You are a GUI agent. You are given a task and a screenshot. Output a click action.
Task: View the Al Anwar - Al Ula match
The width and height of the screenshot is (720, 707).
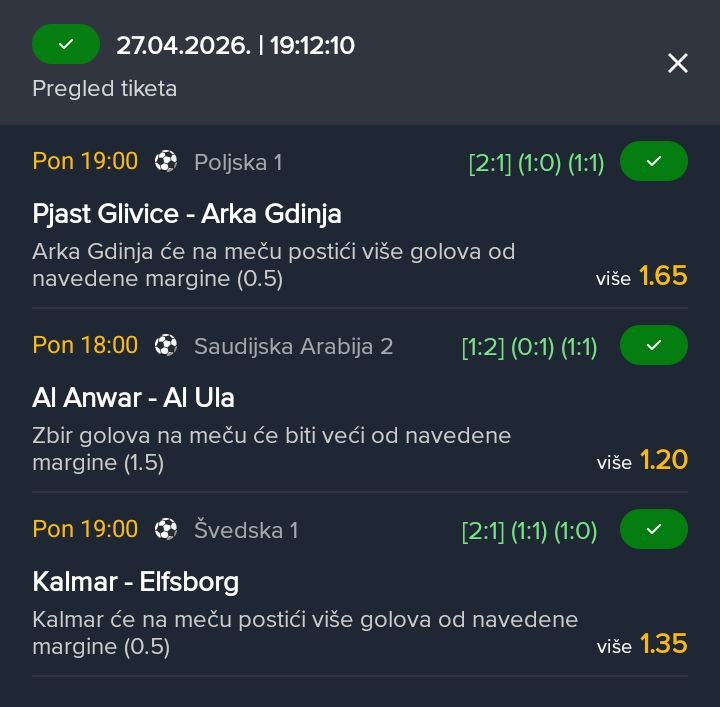[x=133, y=398]
